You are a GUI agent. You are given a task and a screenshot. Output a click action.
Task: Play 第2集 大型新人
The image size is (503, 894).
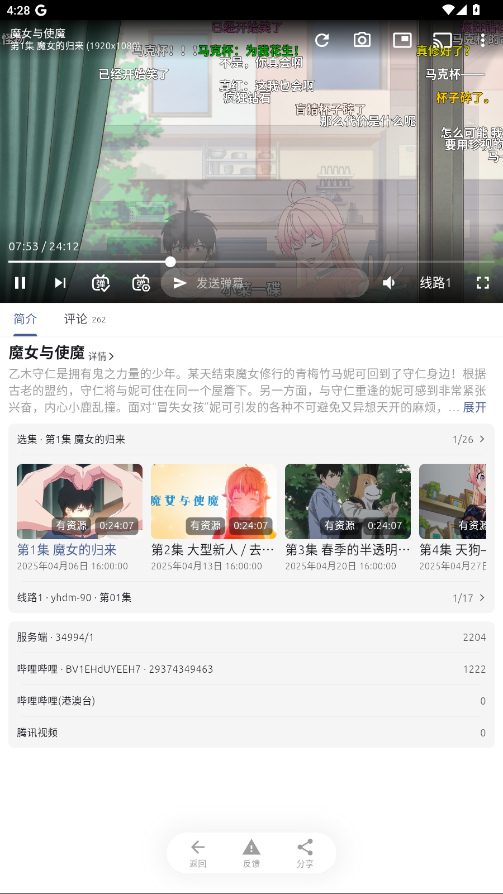pyautogui.click(x=214, y=518)
